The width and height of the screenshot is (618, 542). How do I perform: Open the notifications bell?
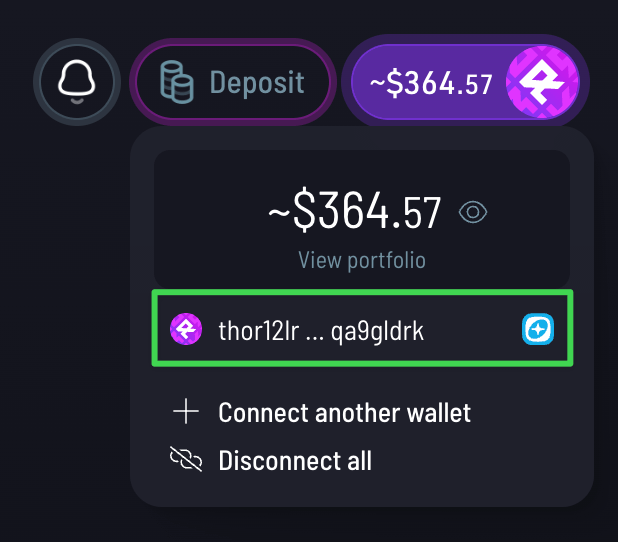(77, 83)
